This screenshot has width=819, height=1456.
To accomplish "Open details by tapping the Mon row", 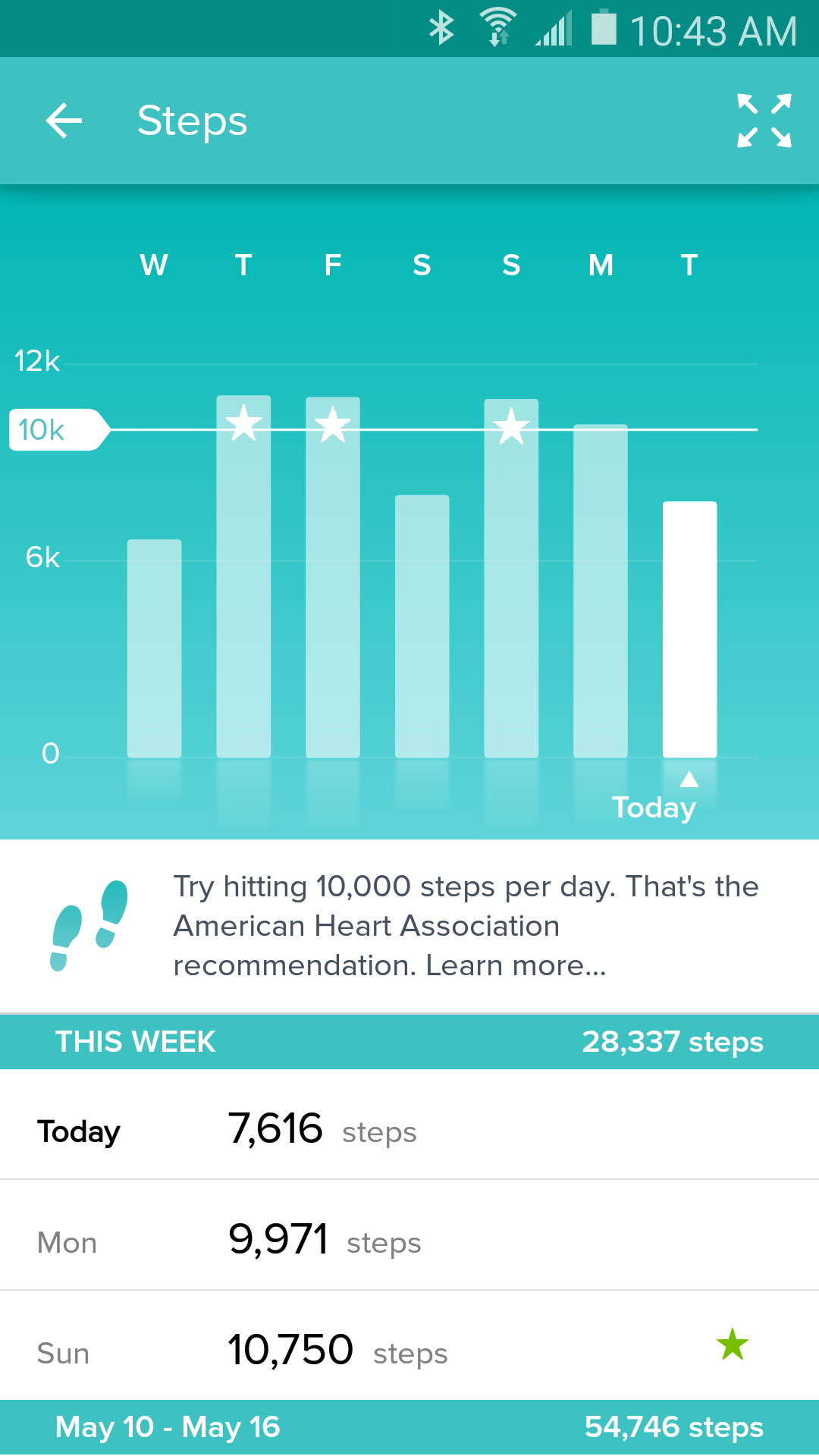I will [409, 1241].
